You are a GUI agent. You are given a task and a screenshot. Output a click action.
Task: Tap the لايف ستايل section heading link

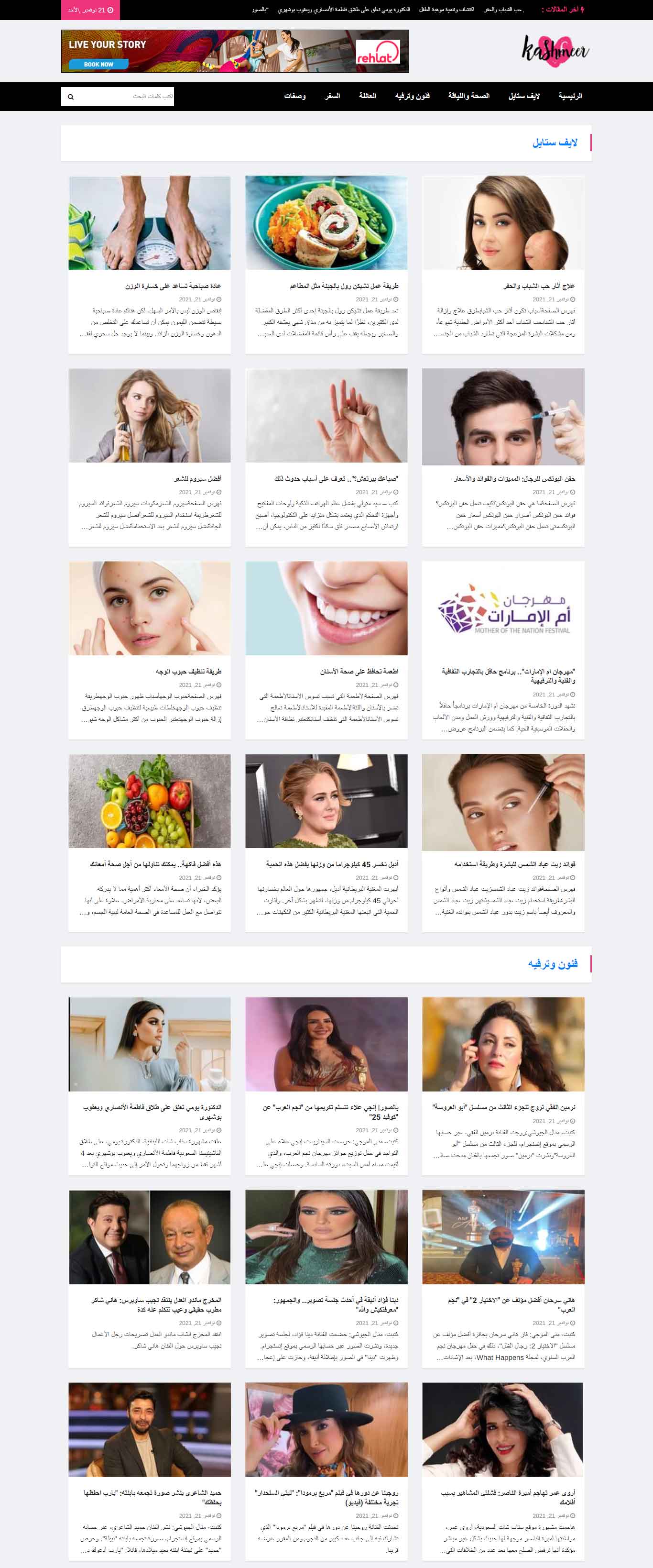click(555, 143)
